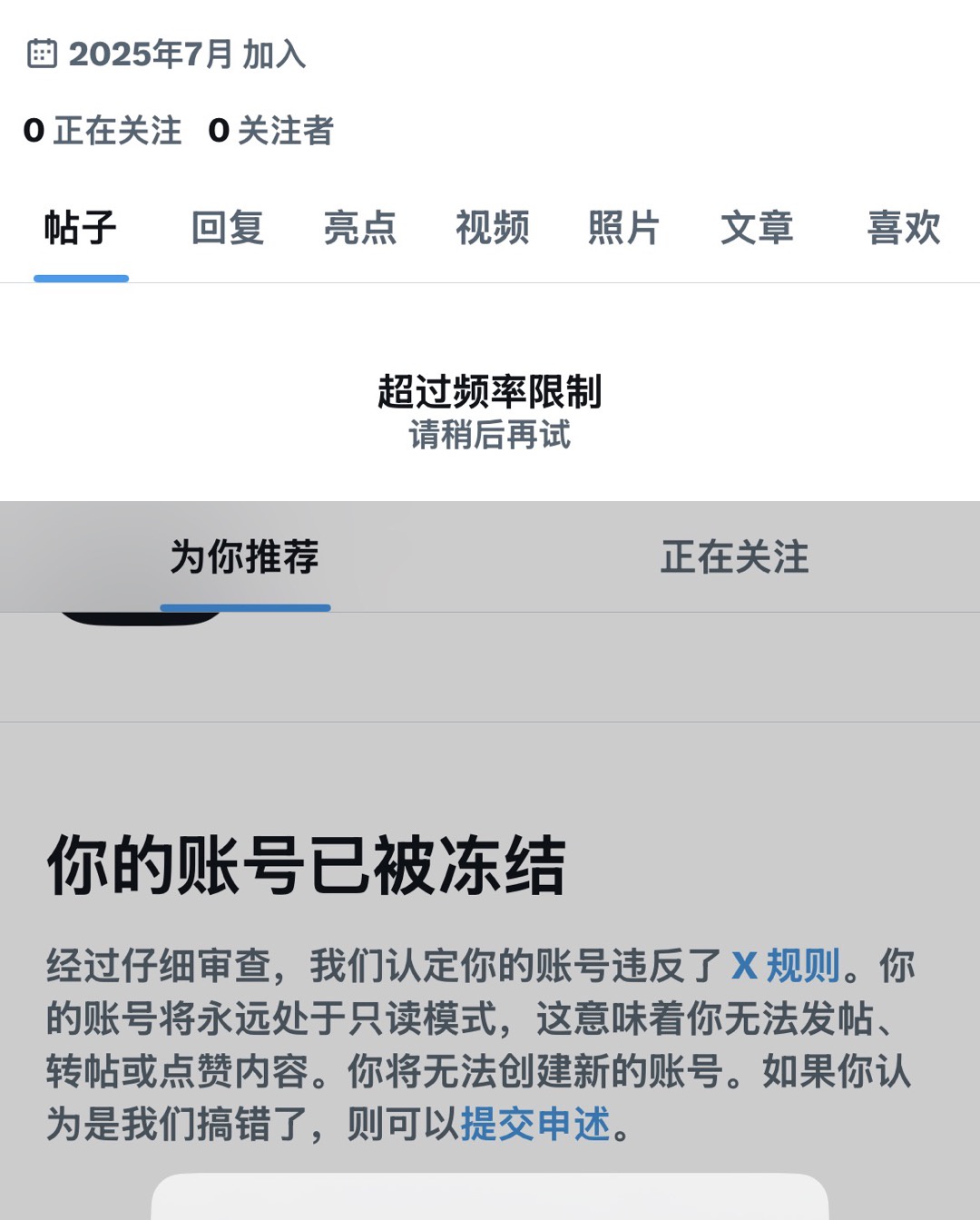980x1220 pixels.
Task: Open the 照片 (Photos) tab
Action: point(625,230)
